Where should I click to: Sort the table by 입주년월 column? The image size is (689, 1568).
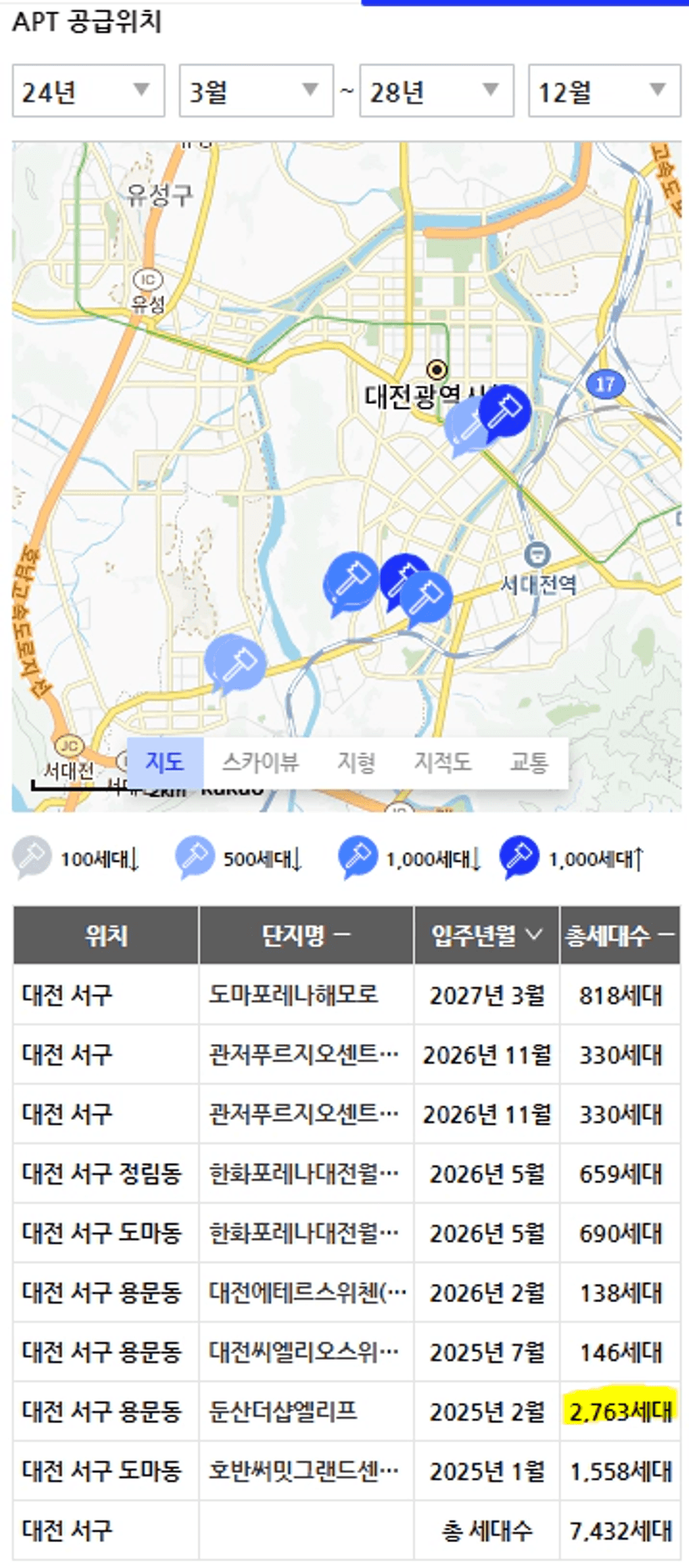pos(487,935)
